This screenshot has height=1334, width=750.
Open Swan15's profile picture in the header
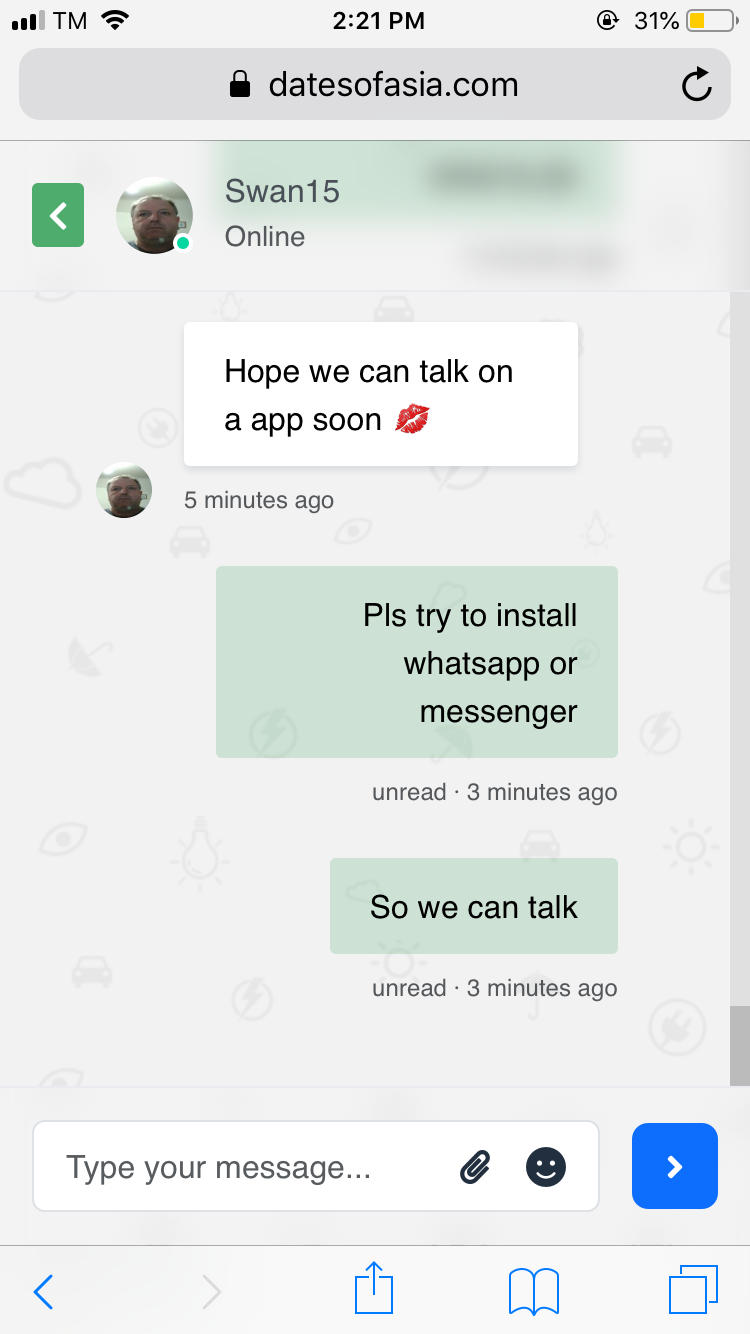(x=154, y=215)
